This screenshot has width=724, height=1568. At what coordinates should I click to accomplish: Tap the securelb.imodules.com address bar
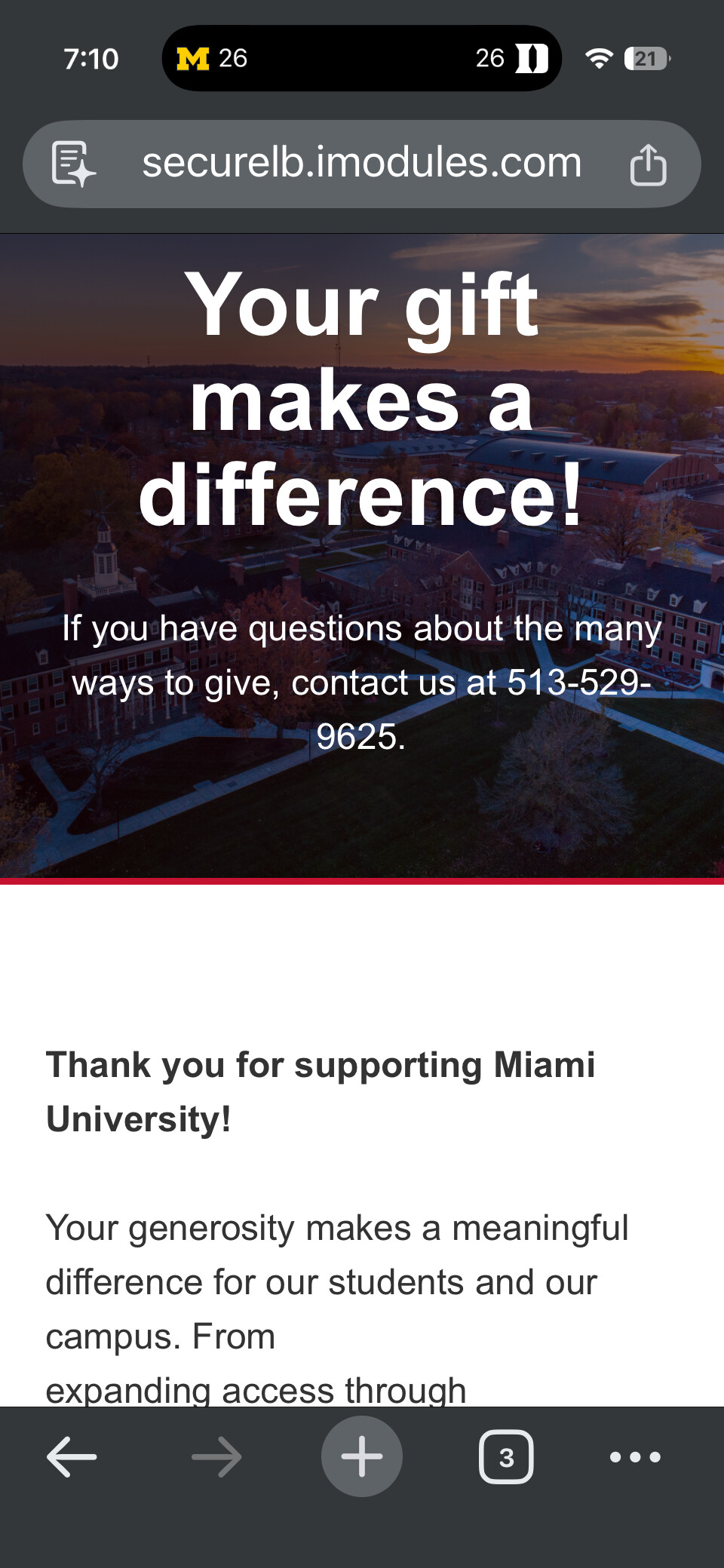362,164
